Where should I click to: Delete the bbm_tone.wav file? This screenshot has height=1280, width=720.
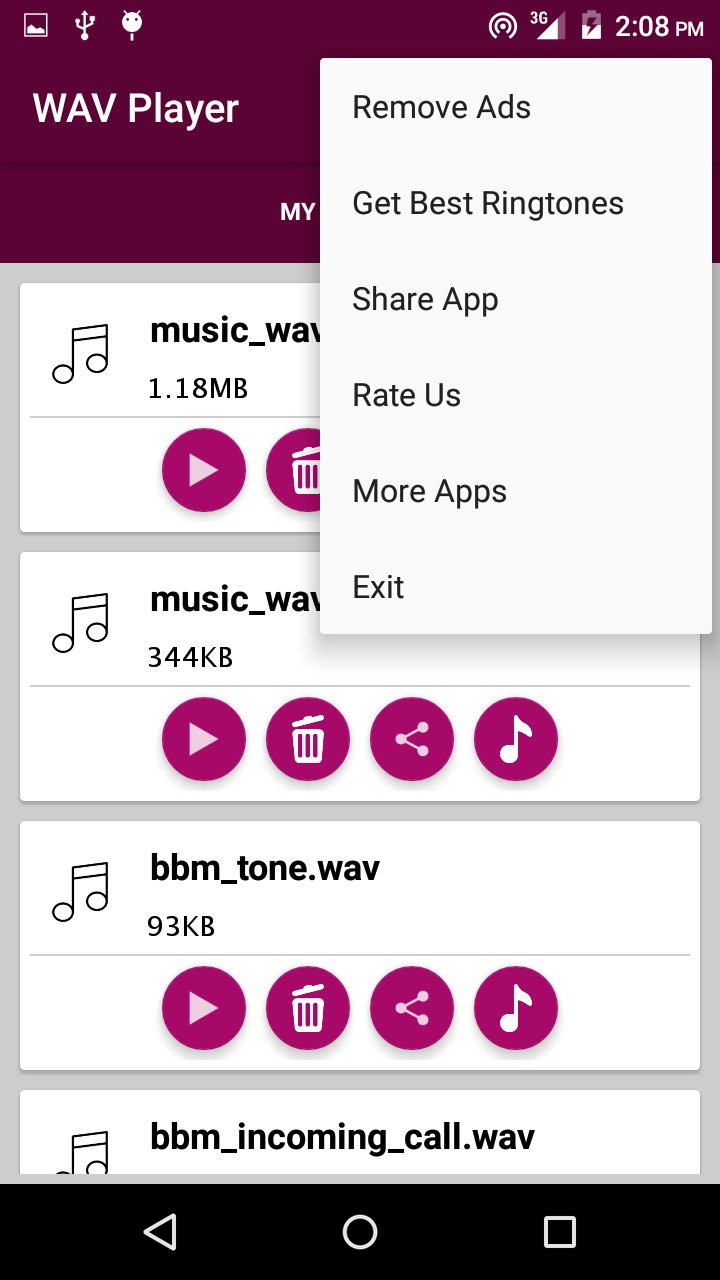307,1008
